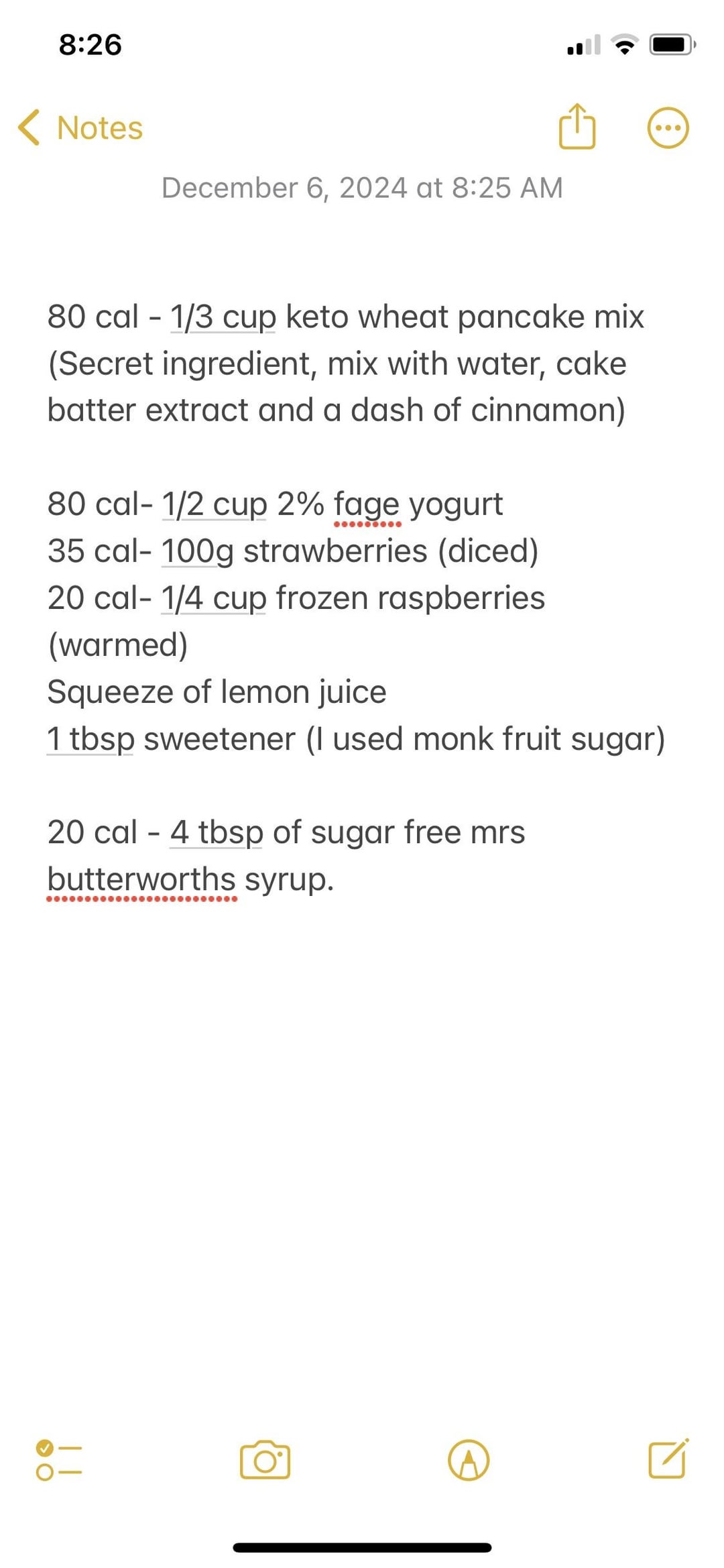Open the markup drawing tool
The height and width of the screenshot is (1568, 724).
pyautogui.click(x=469, y=1460)
